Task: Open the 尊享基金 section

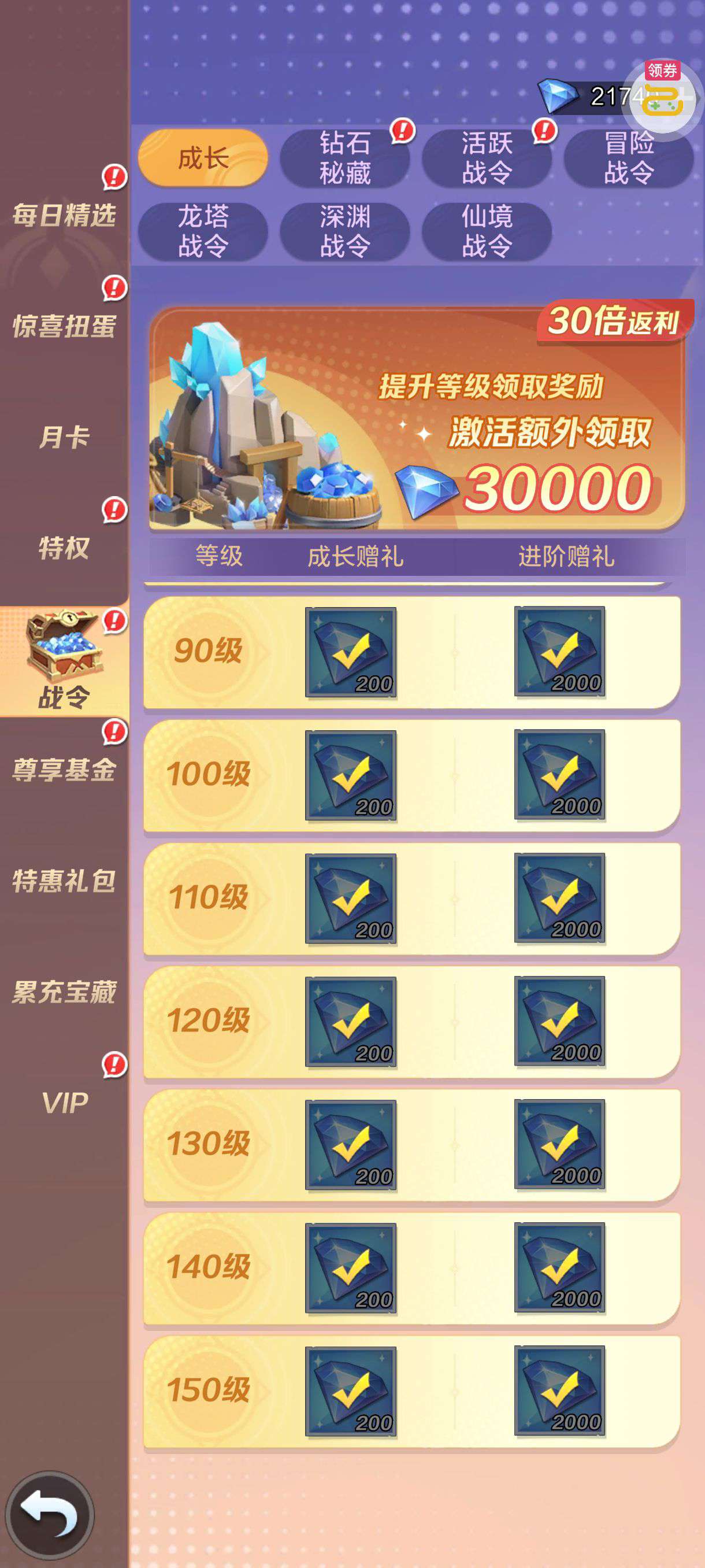Action: tap(64, 770)
